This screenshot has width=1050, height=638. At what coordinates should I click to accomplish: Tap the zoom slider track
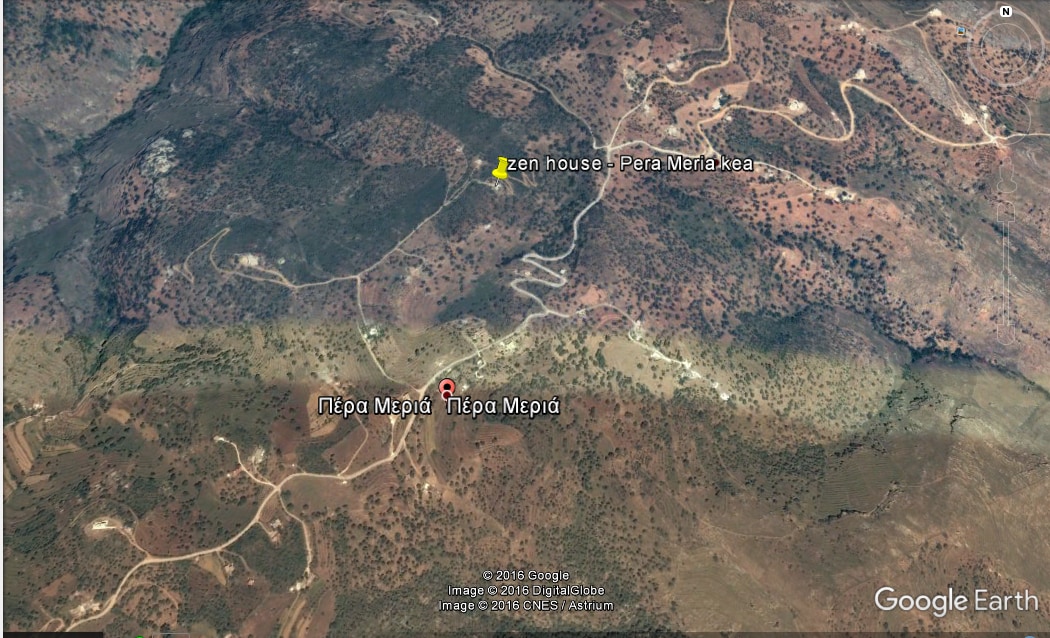1006,253
